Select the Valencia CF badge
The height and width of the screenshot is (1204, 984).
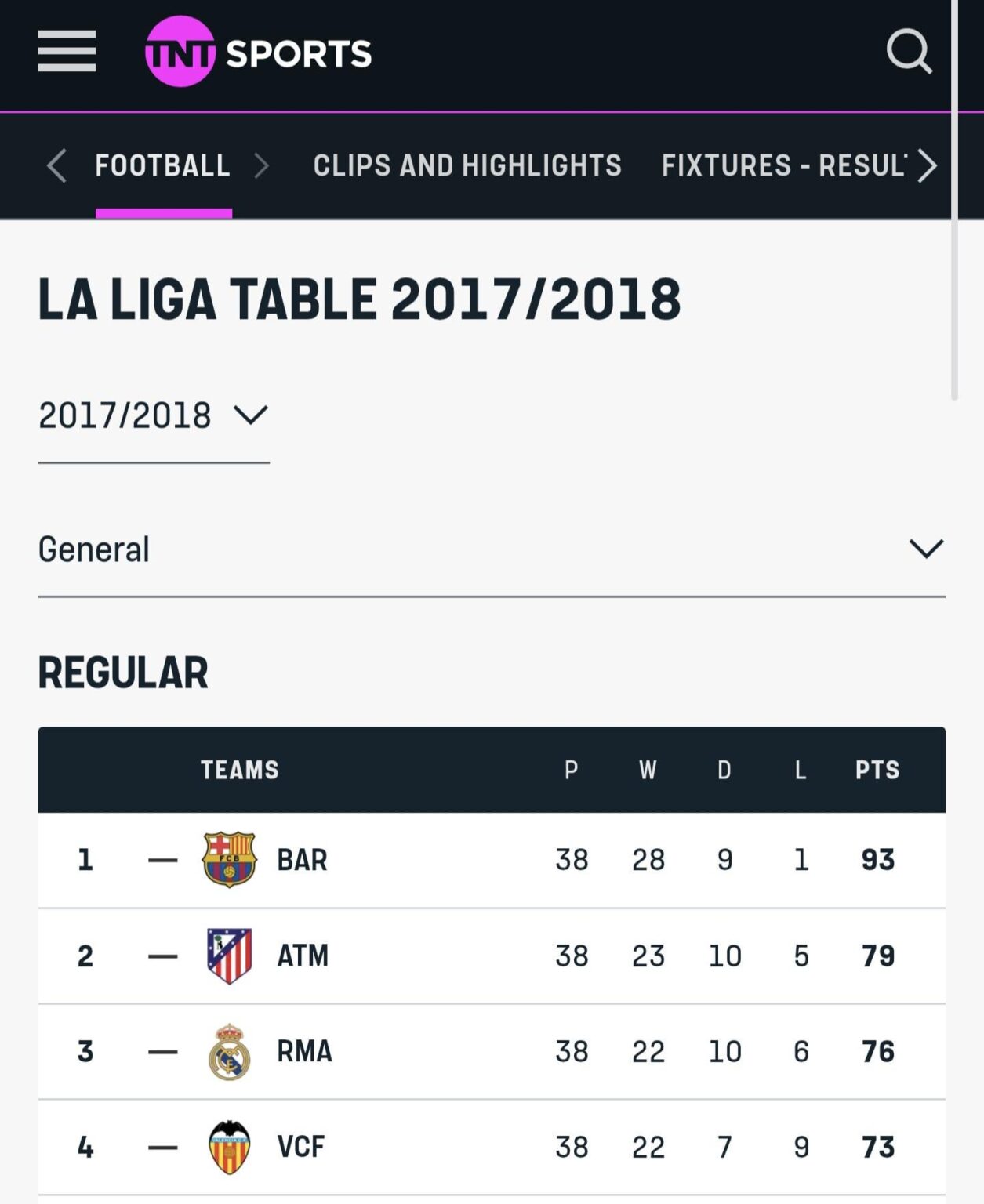pyautogui.click(x=230, y=1145)
